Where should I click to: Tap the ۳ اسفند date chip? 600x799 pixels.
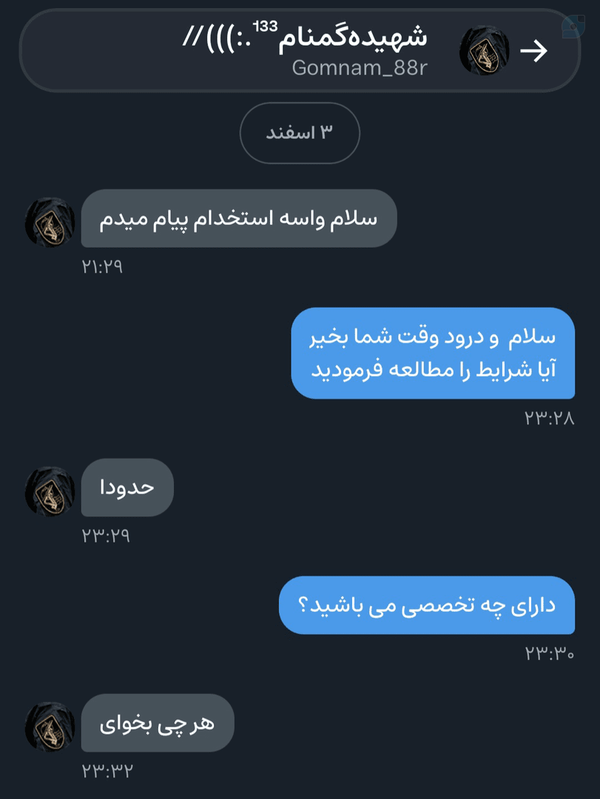pyautogui.click(x=299, y=132)
